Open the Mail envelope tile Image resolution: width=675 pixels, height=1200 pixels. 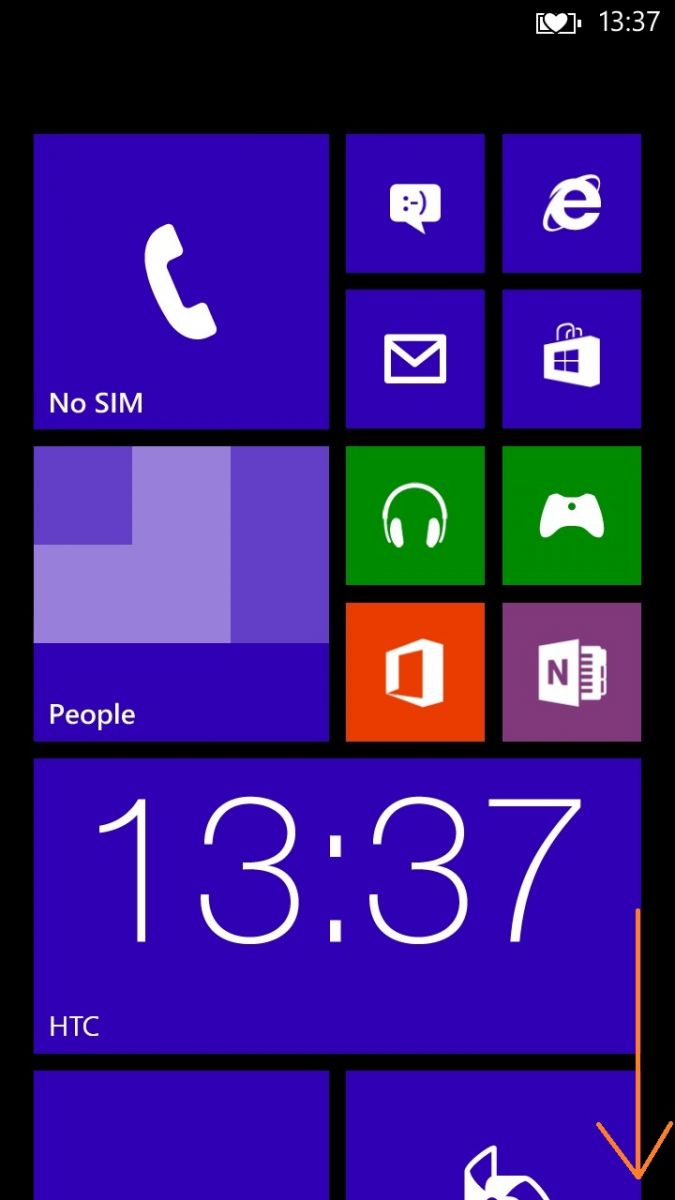[415, 359]
